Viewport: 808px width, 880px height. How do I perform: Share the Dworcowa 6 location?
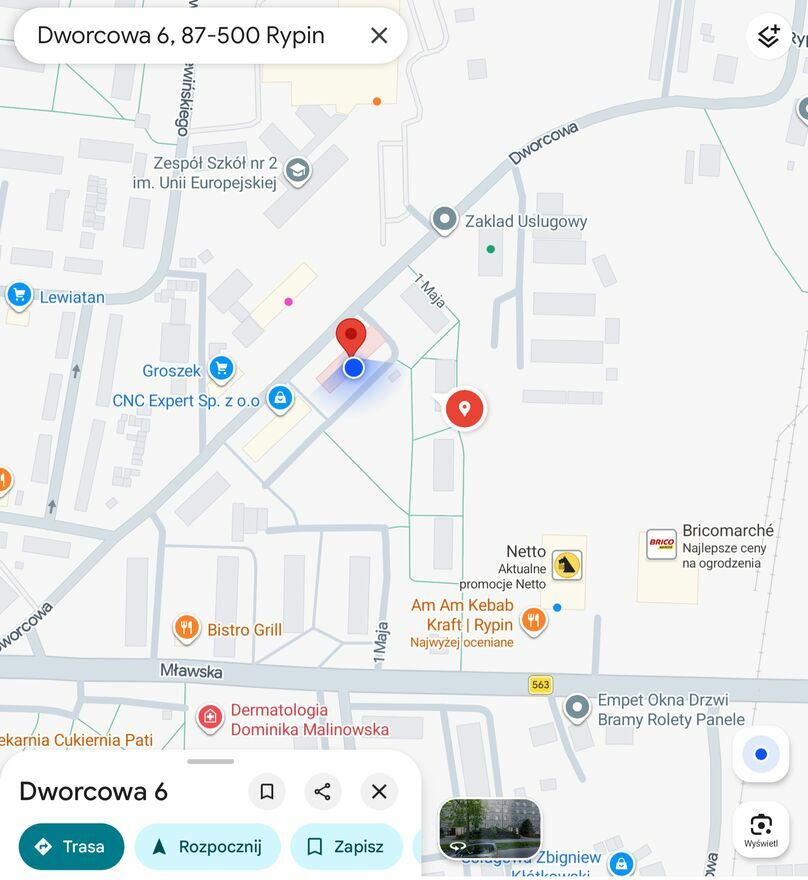(322, 792)
